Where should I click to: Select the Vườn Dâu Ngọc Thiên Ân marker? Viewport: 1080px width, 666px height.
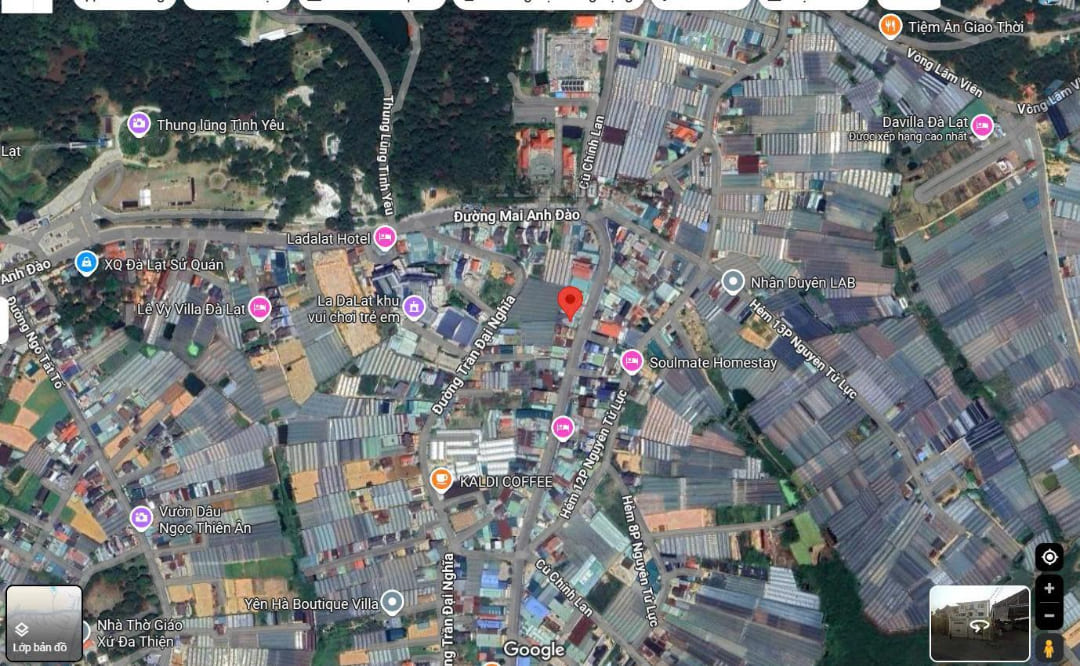(x=141, y=518)
